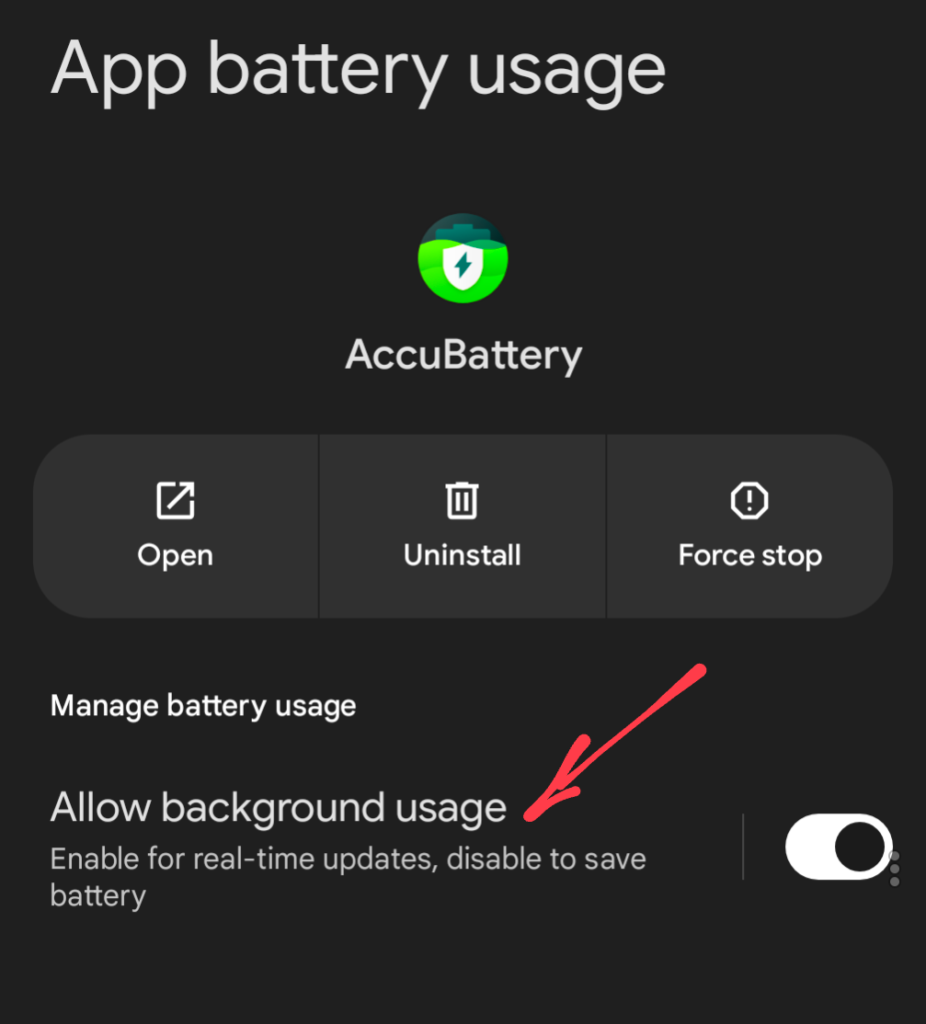926x1024 pixels.
Task: Expand the Allow background usage settings row
Action: [x=280, y=808]
